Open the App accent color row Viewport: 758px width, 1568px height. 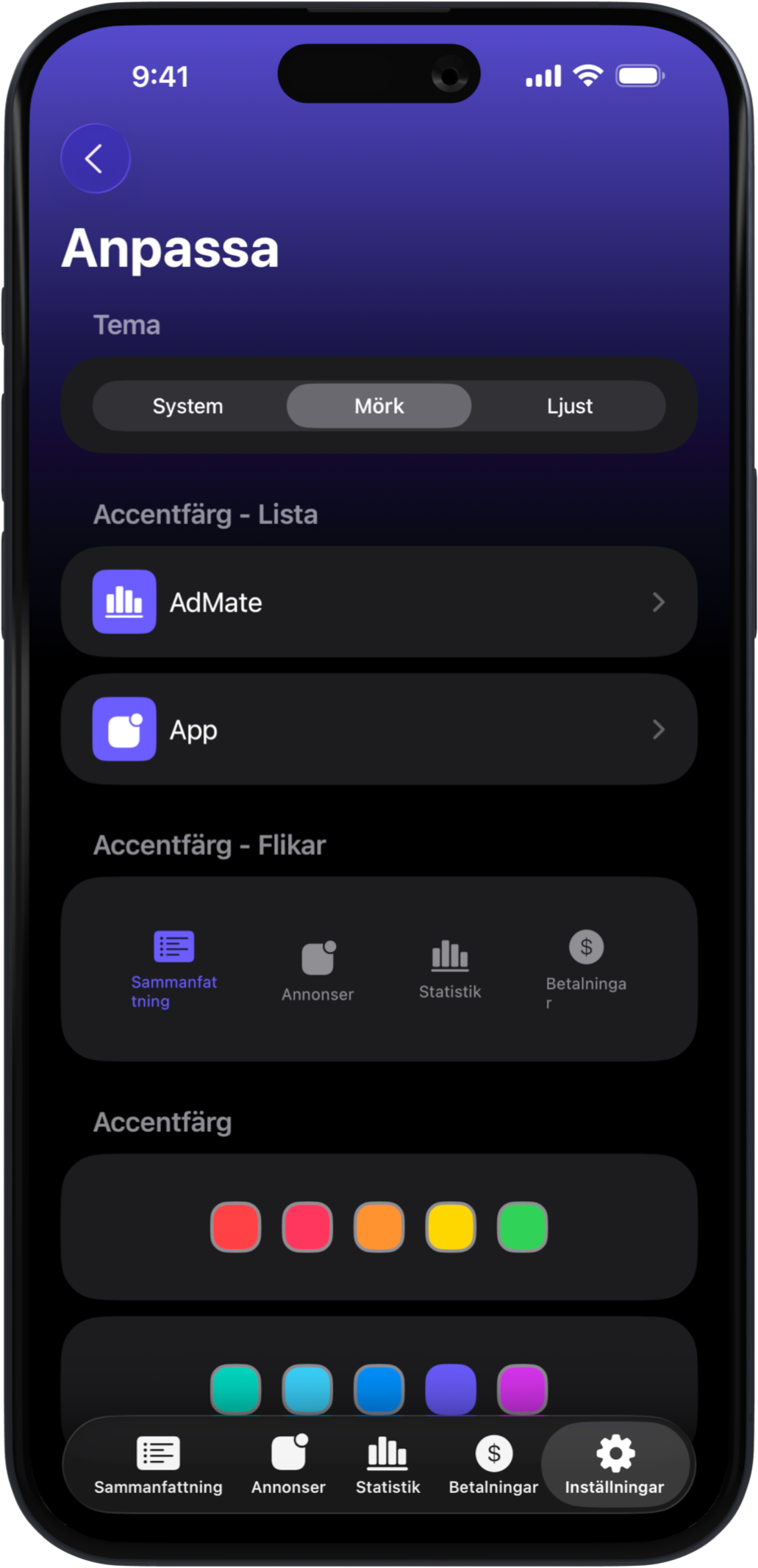click(x=379, y=729)
